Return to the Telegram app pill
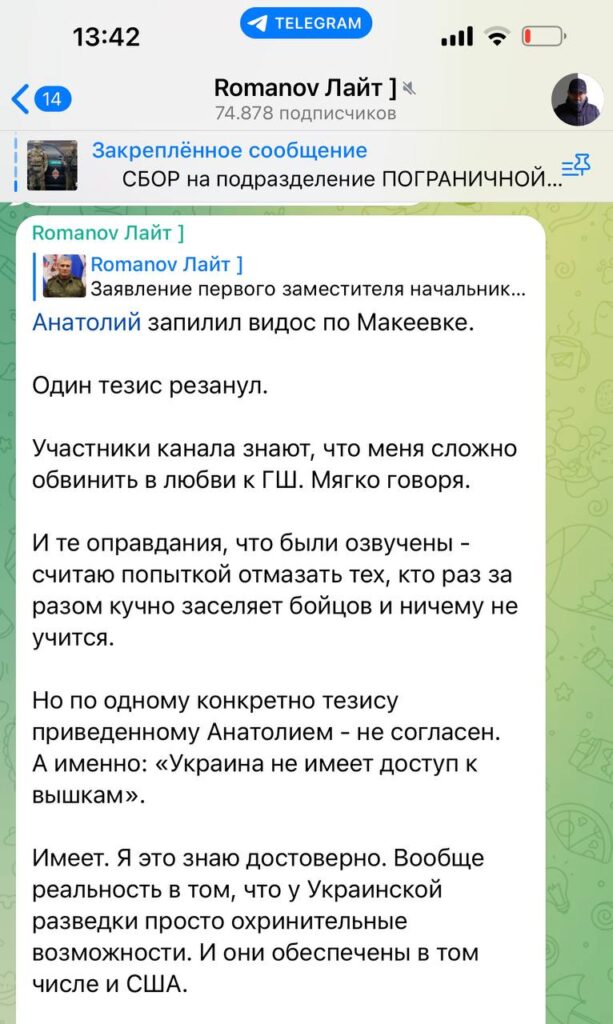The height and width of the screenshot is (1024, 613). (306, 23)
